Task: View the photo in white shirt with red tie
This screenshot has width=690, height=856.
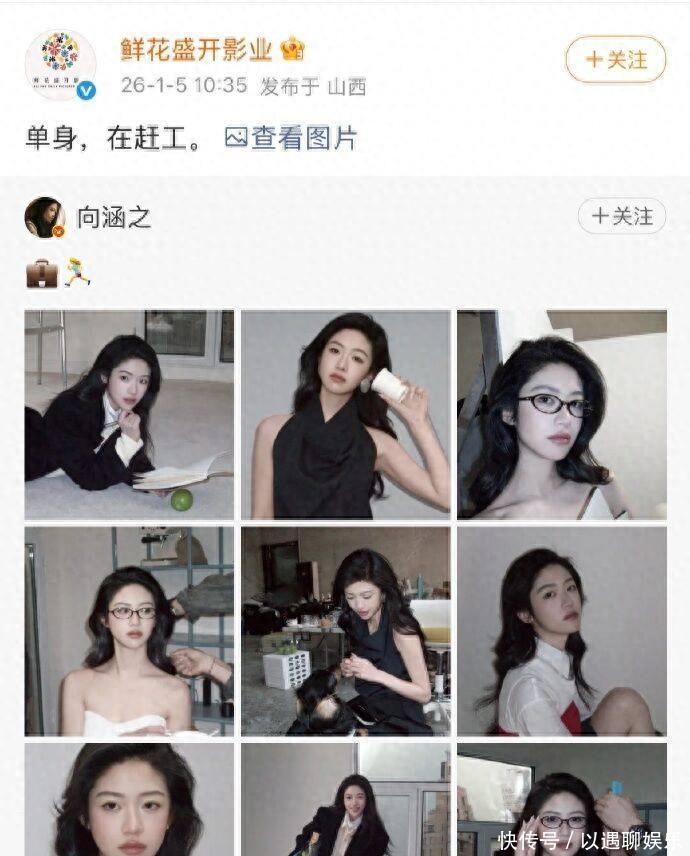Action: 561,631
